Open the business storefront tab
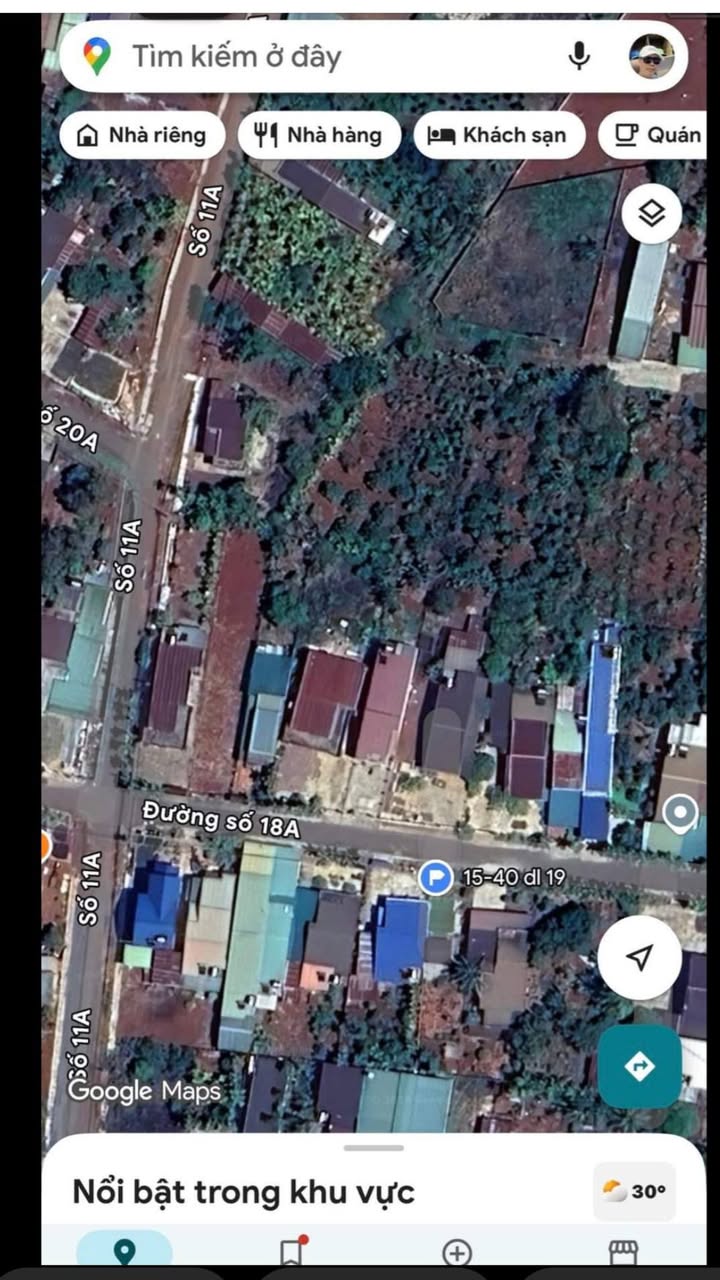This screenshot has height=1280, width=720. point(623,1251)
